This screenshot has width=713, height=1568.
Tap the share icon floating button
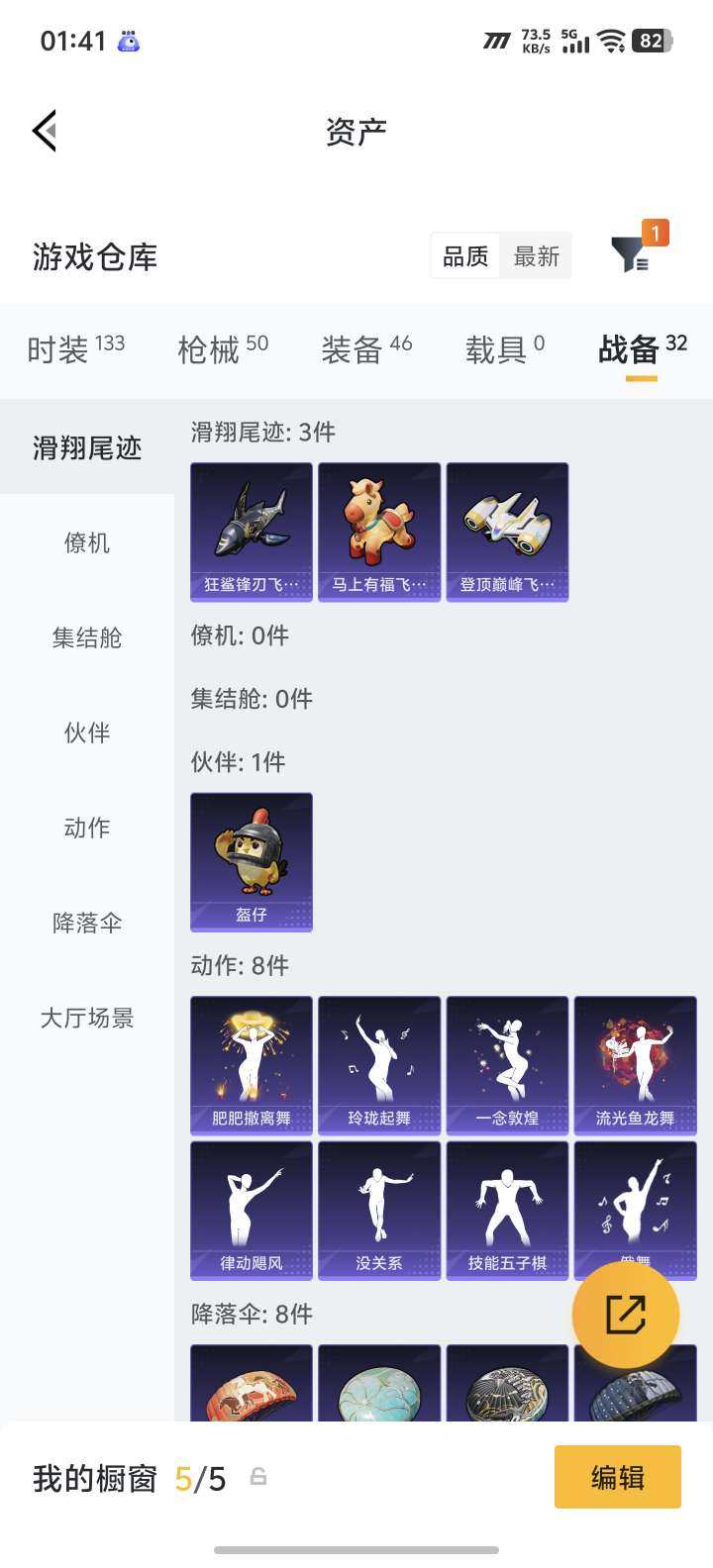(x=625, y=1314)
